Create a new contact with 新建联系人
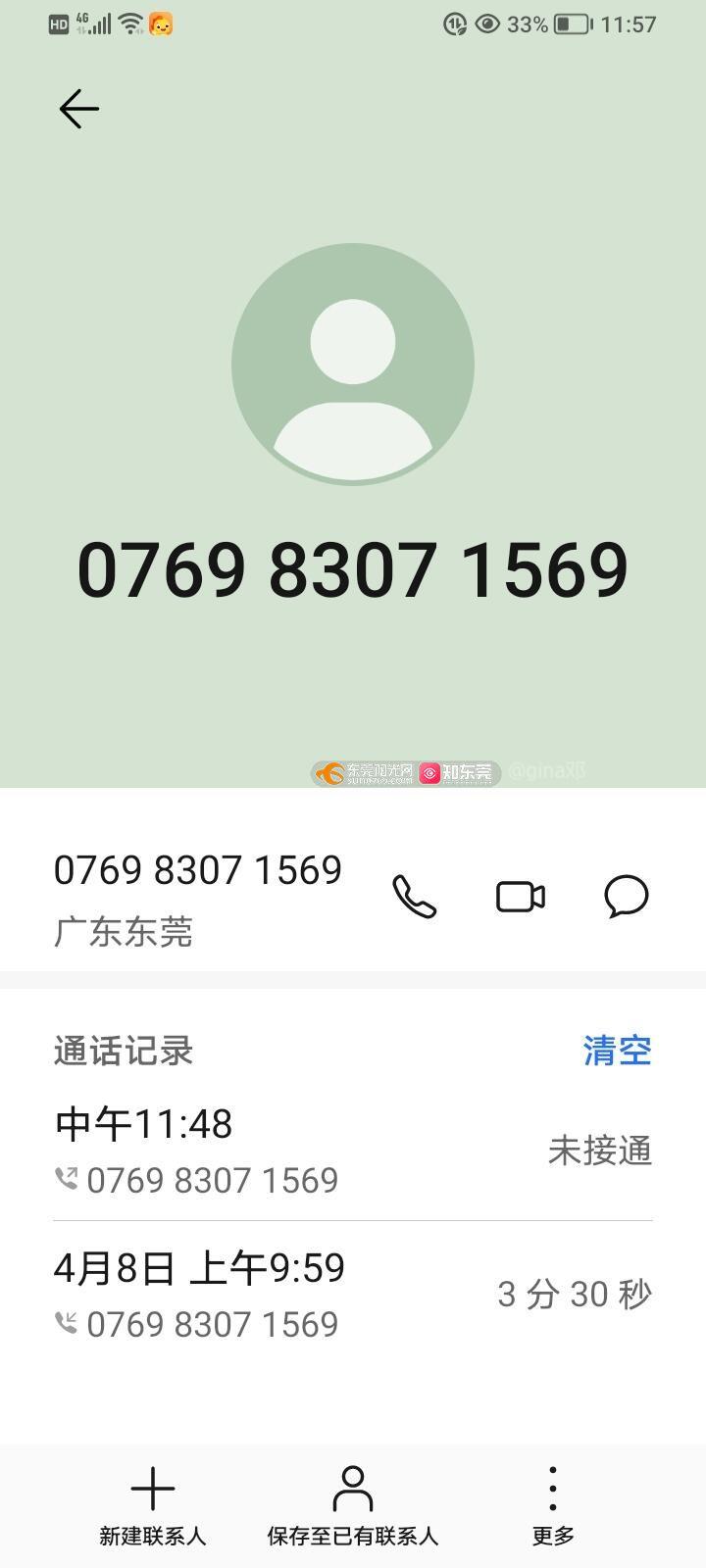706x1568 pixels. pos(153,1505)
